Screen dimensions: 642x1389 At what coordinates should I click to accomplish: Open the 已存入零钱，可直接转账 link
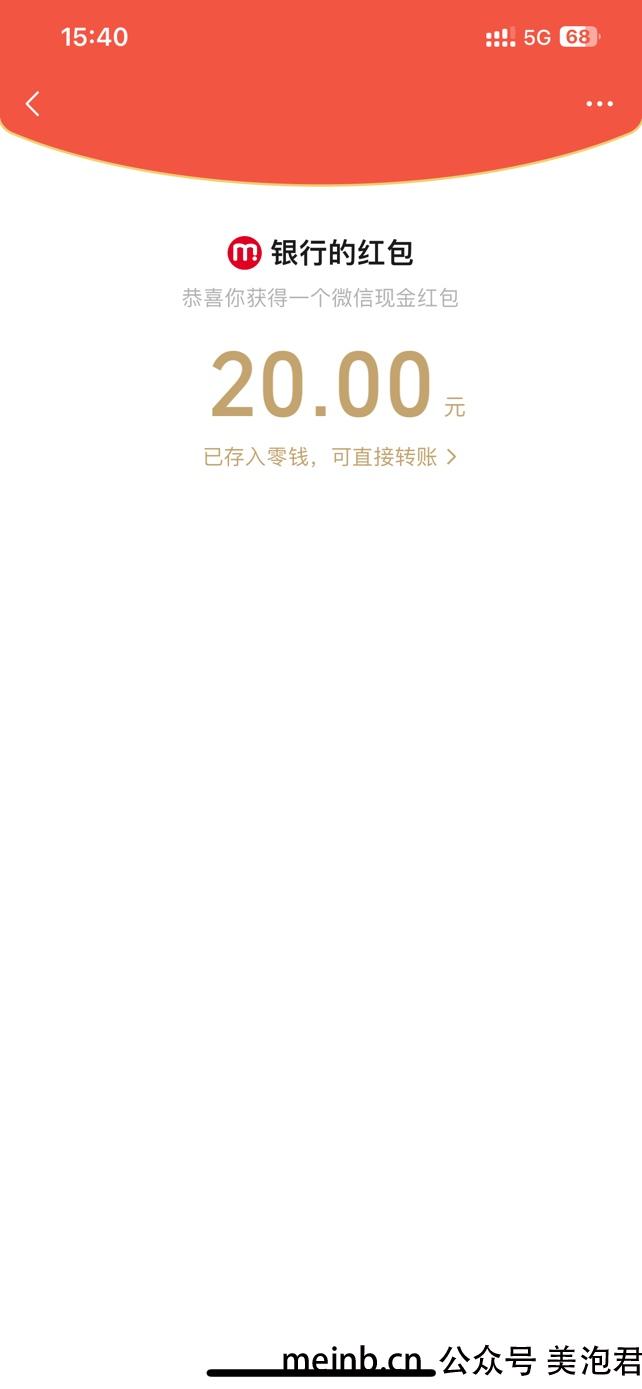330,457
